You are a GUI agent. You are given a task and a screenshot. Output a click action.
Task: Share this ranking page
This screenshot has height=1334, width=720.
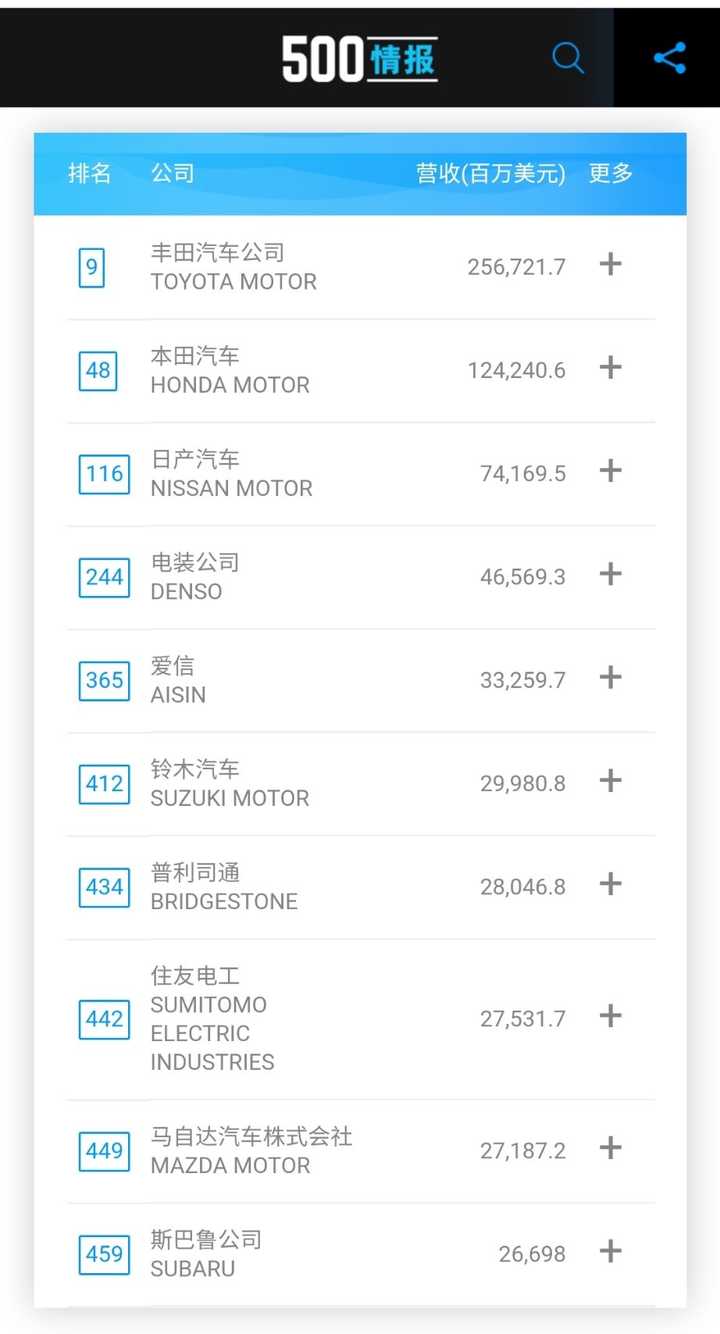click(670, 58)
